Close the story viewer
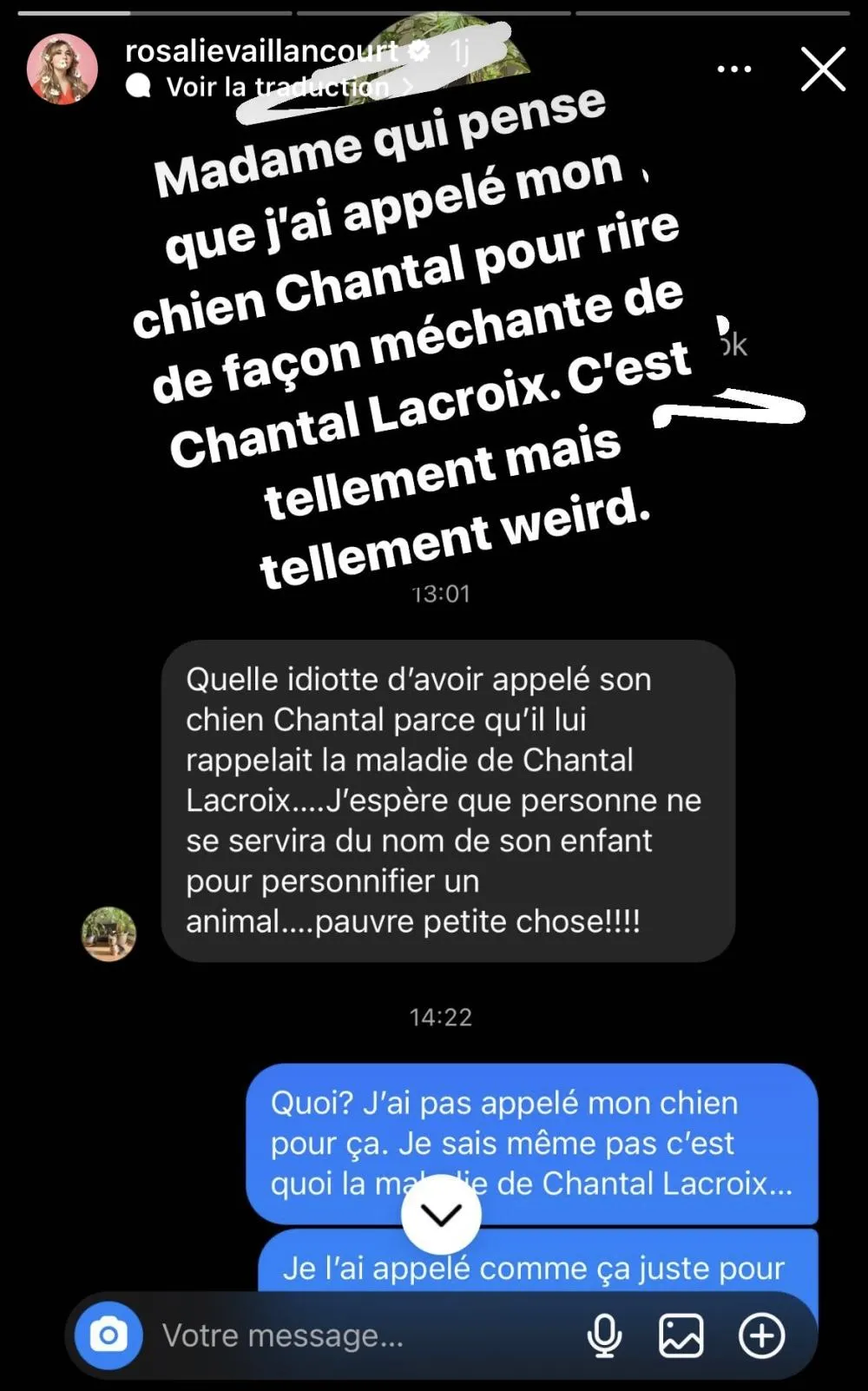868x1391 pixels. 823,69
